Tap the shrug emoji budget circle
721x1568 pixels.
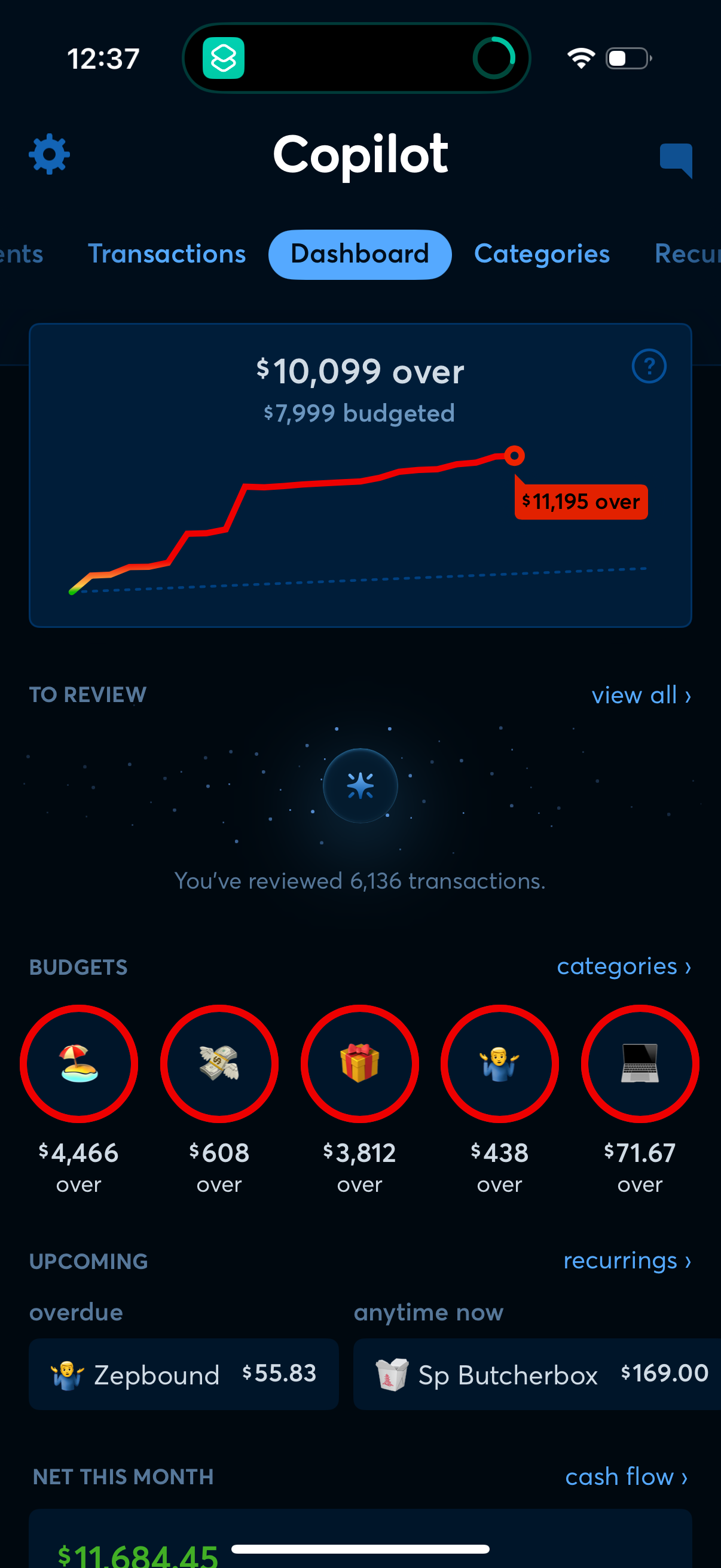[500, 1064]
